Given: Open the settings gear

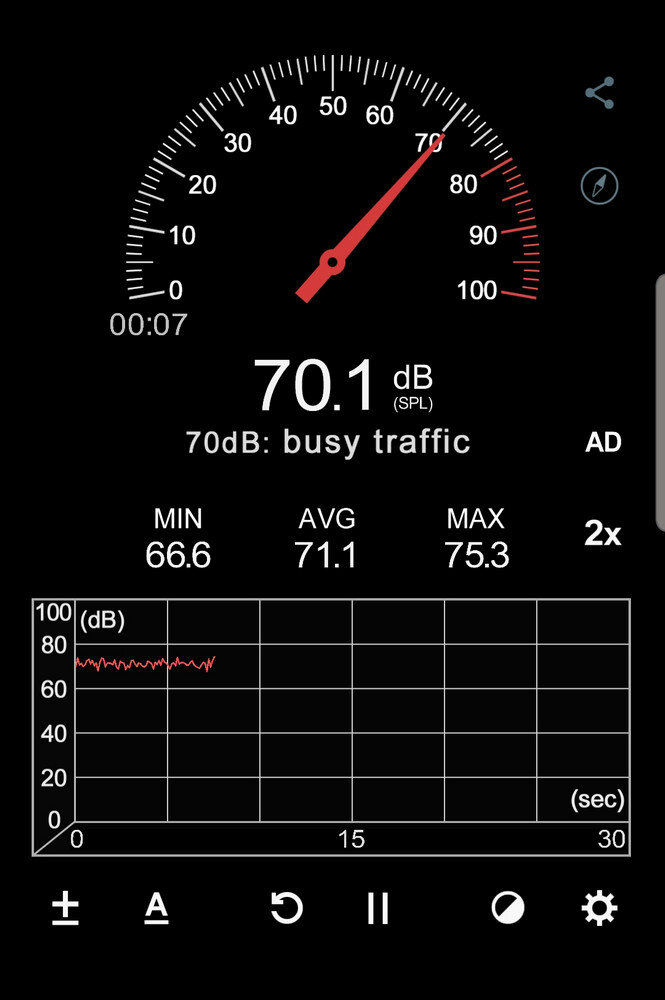Looking at the screenshot, I should pyautogui.click(x=599, y=908).
